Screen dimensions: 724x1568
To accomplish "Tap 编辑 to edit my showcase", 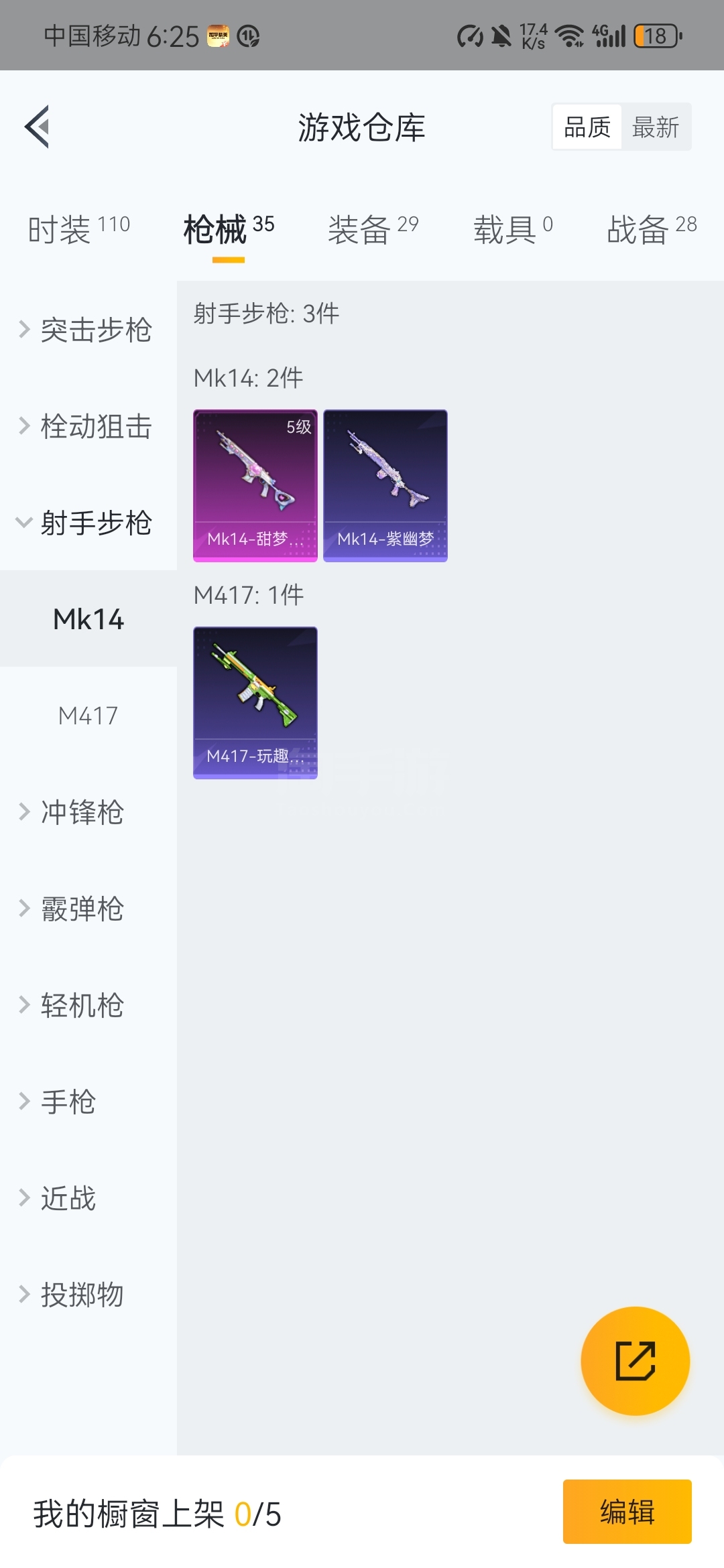I will coord(627,1512).
